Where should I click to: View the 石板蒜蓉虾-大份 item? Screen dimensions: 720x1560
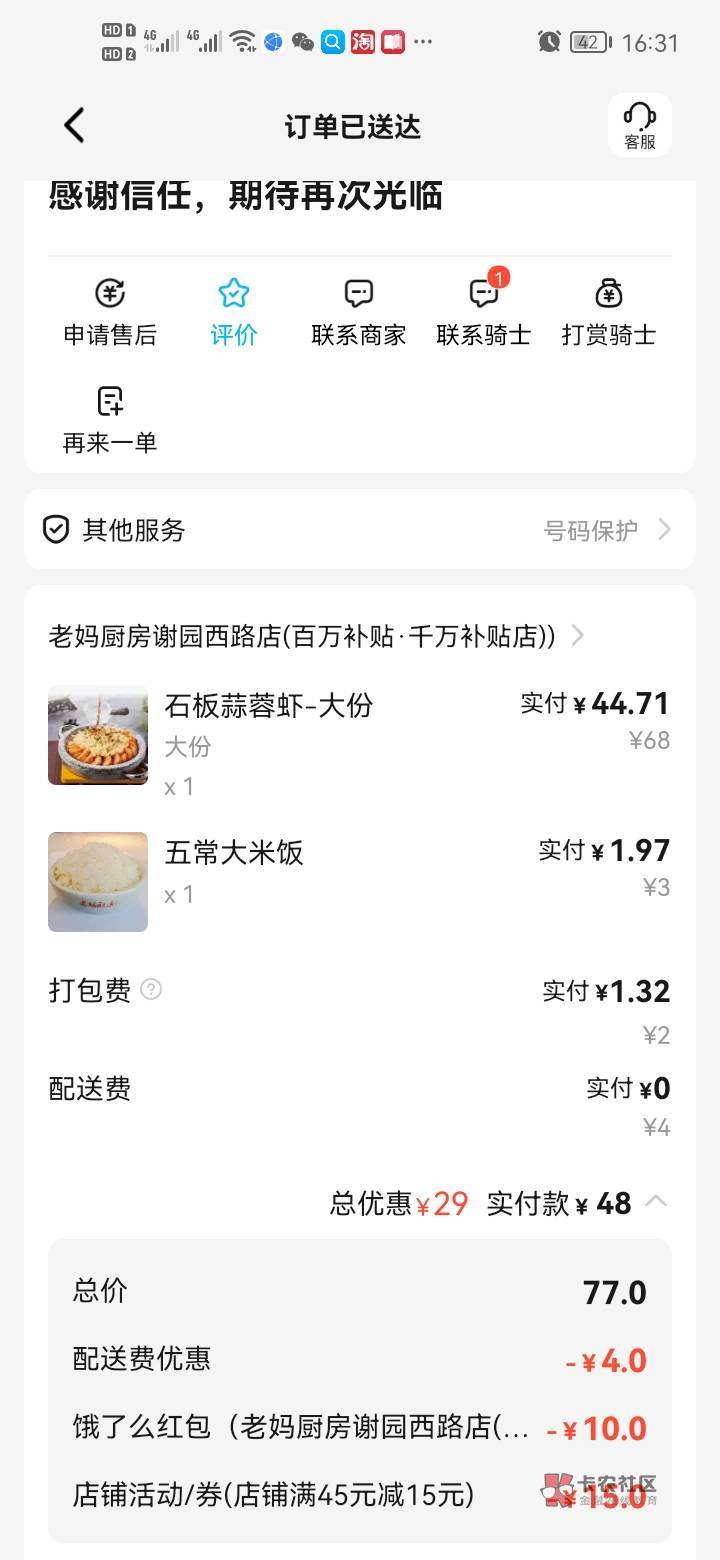268,706
